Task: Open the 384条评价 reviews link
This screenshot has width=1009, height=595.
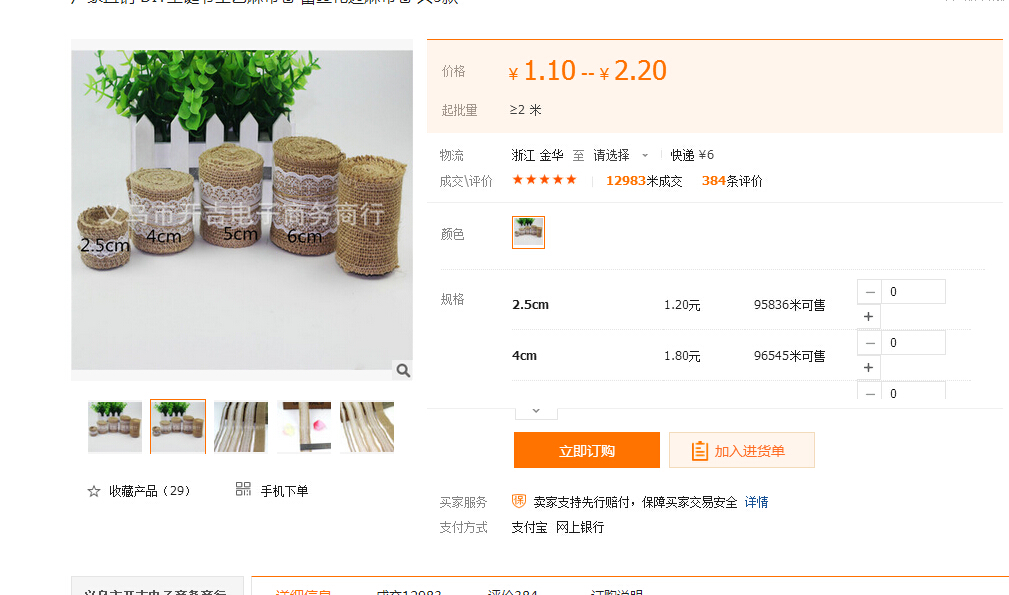Action: click(732, 181)
